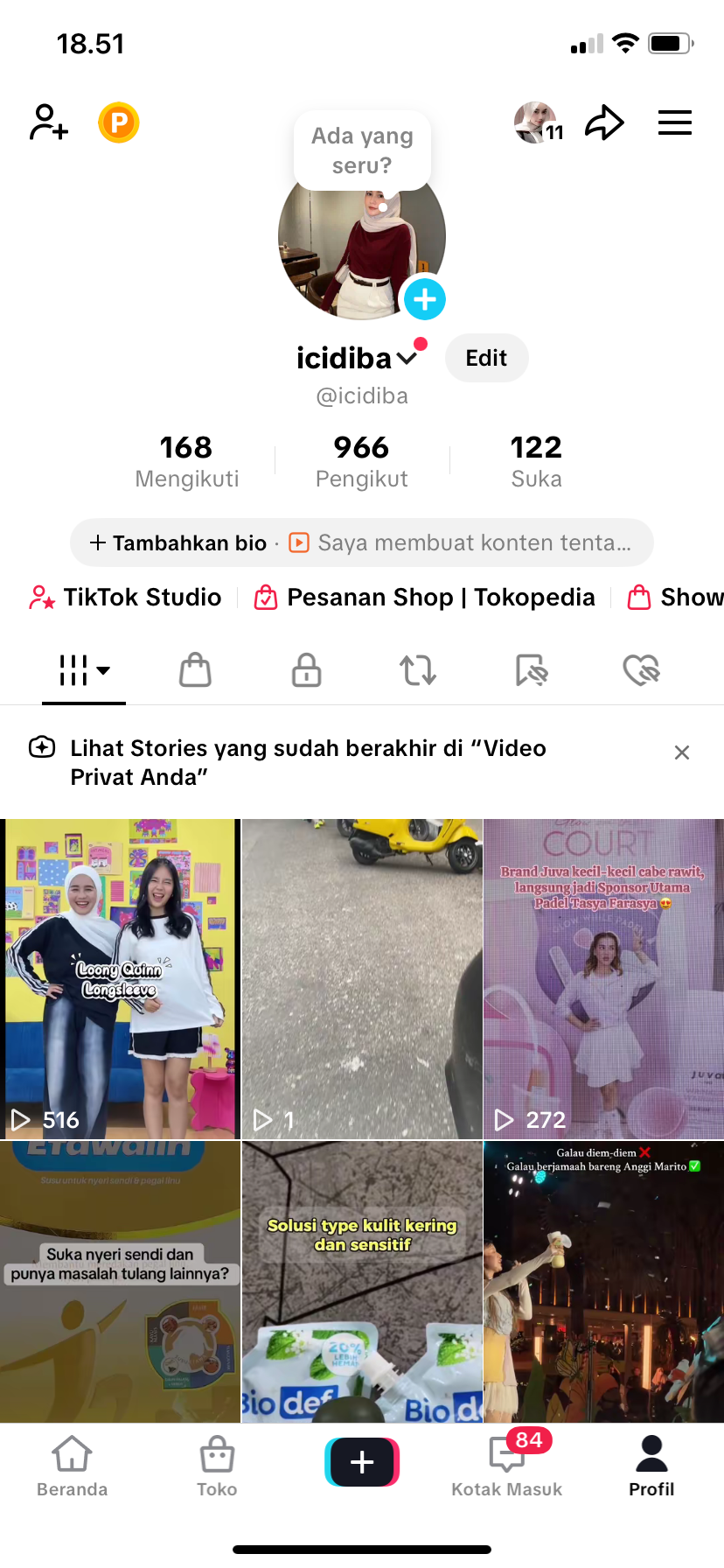
Task: Switch to the private videos lock tab
Action: [x=306, y=670]
